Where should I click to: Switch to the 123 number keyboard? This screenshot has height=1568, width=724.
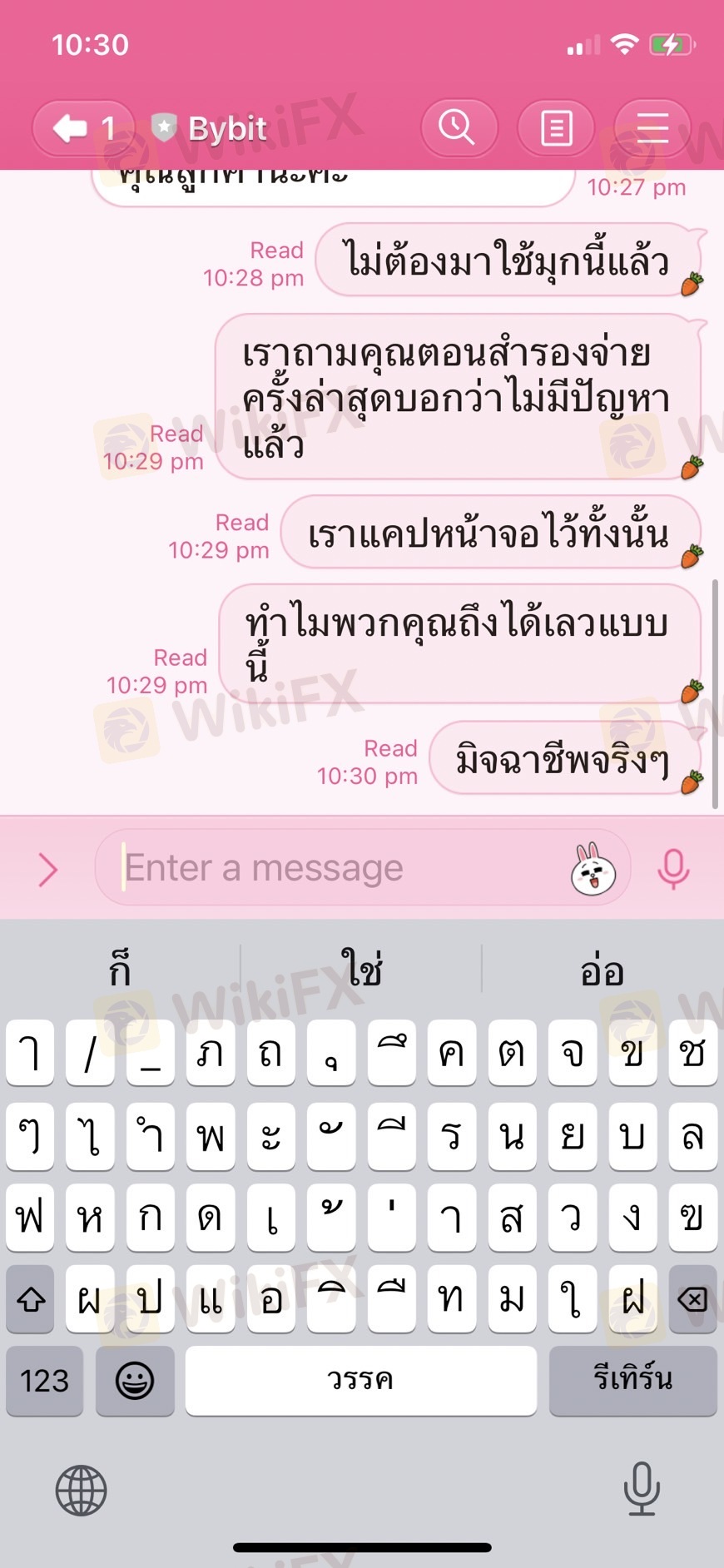[x=45, y=1380]
